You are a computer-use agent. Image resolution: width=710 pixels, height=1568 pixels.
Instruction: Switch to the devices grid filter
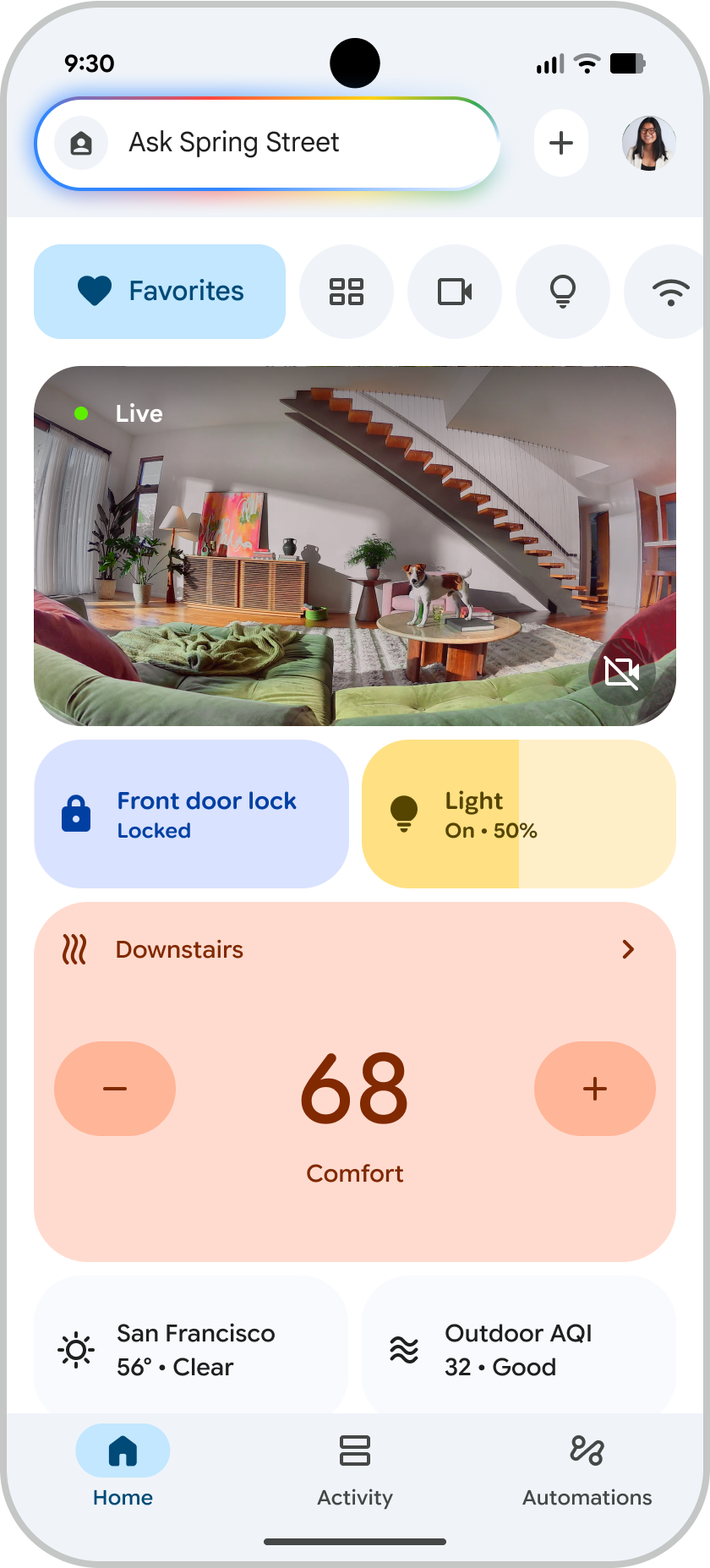click(x=347, y=292)
